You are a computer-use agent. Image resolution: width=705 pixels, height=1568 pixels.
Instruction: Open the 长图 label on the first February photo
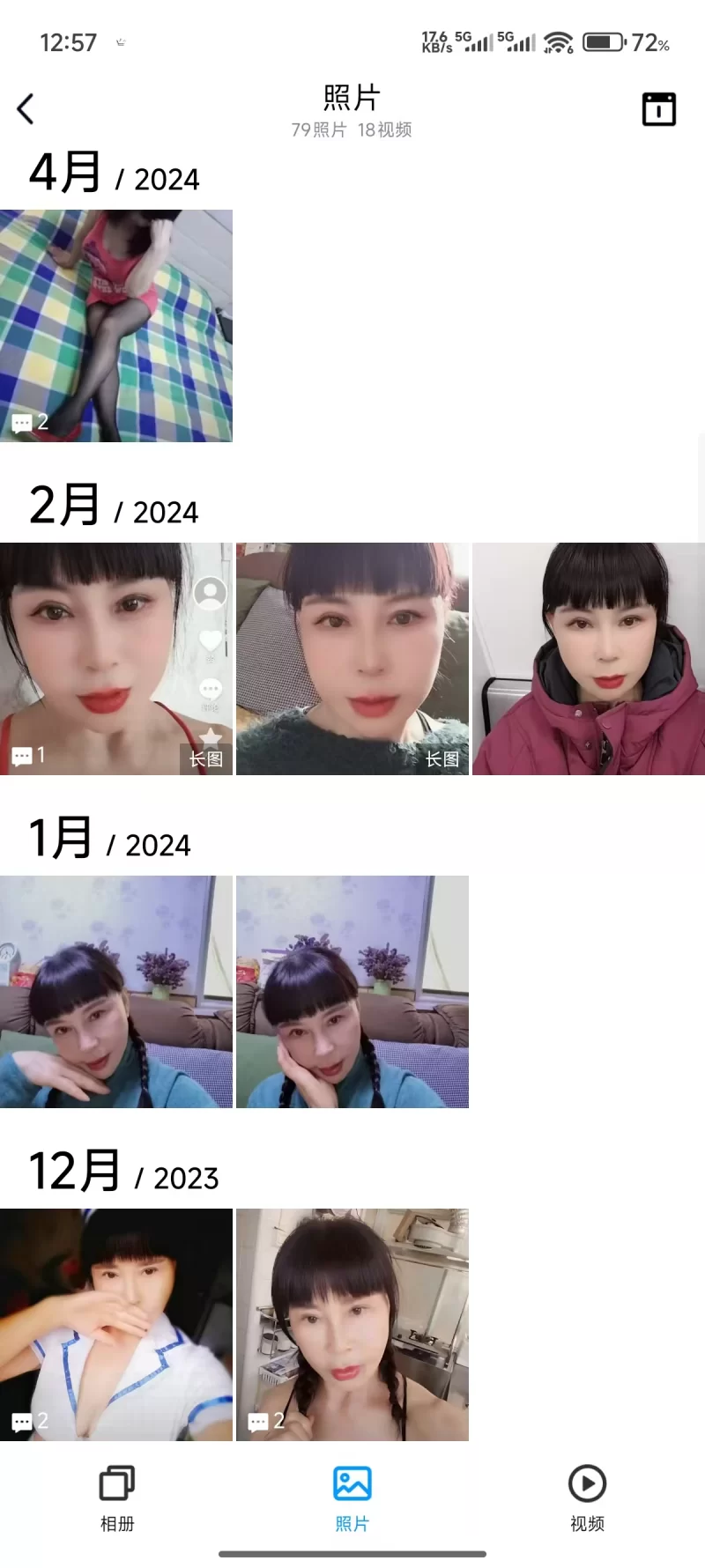coord(207,758)
